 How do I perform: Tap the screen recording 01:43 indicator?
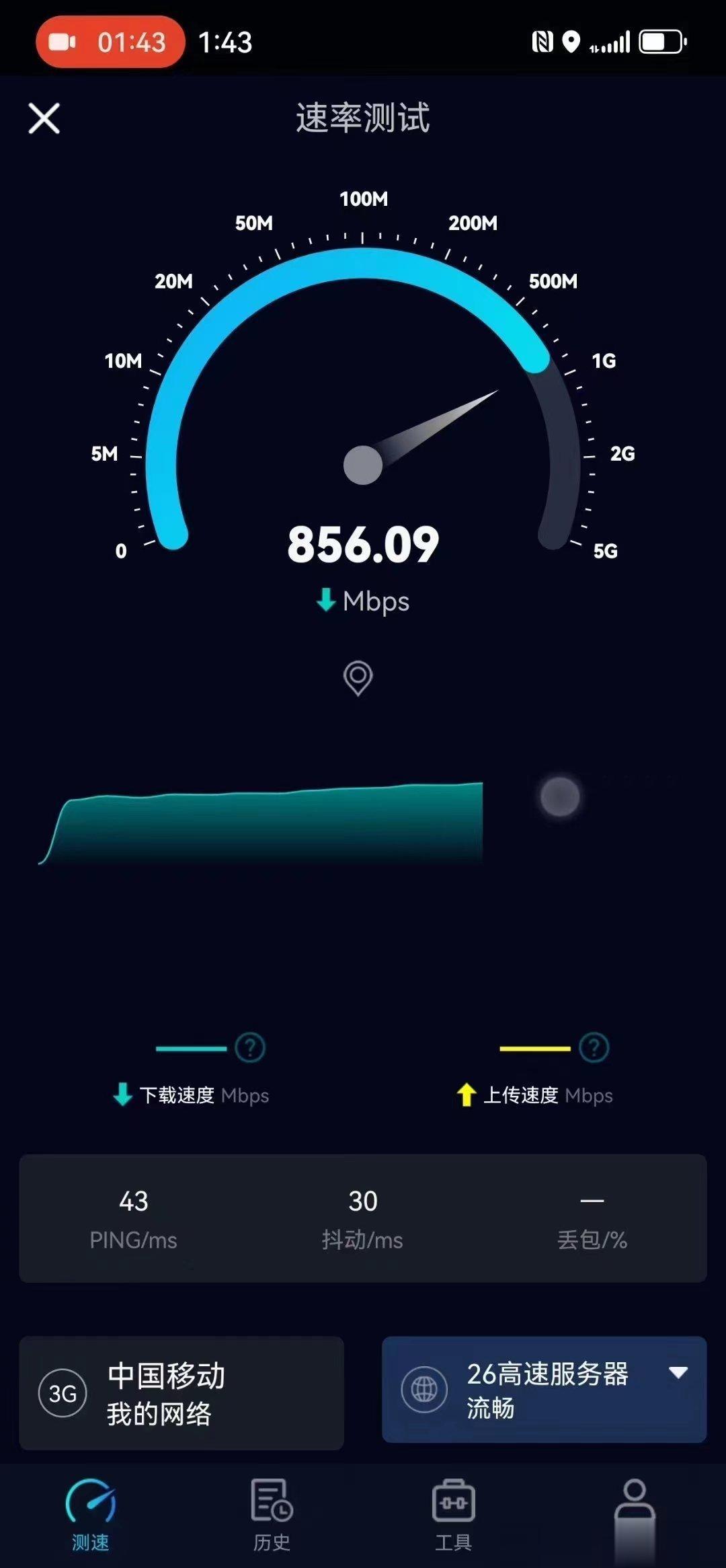[110, 42]
